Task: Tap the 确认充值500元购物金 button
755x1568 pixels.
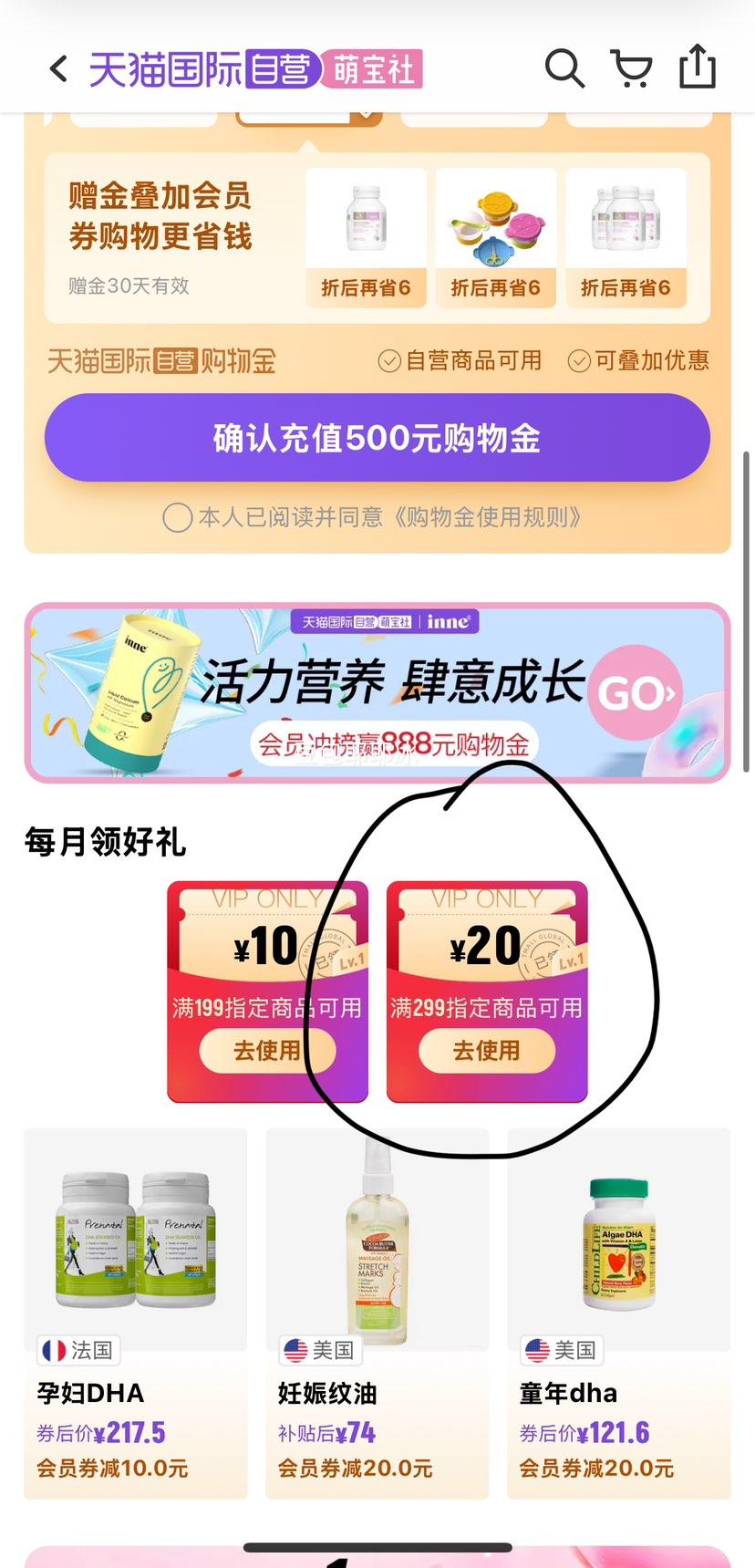Action: click(x=377, y=438)
